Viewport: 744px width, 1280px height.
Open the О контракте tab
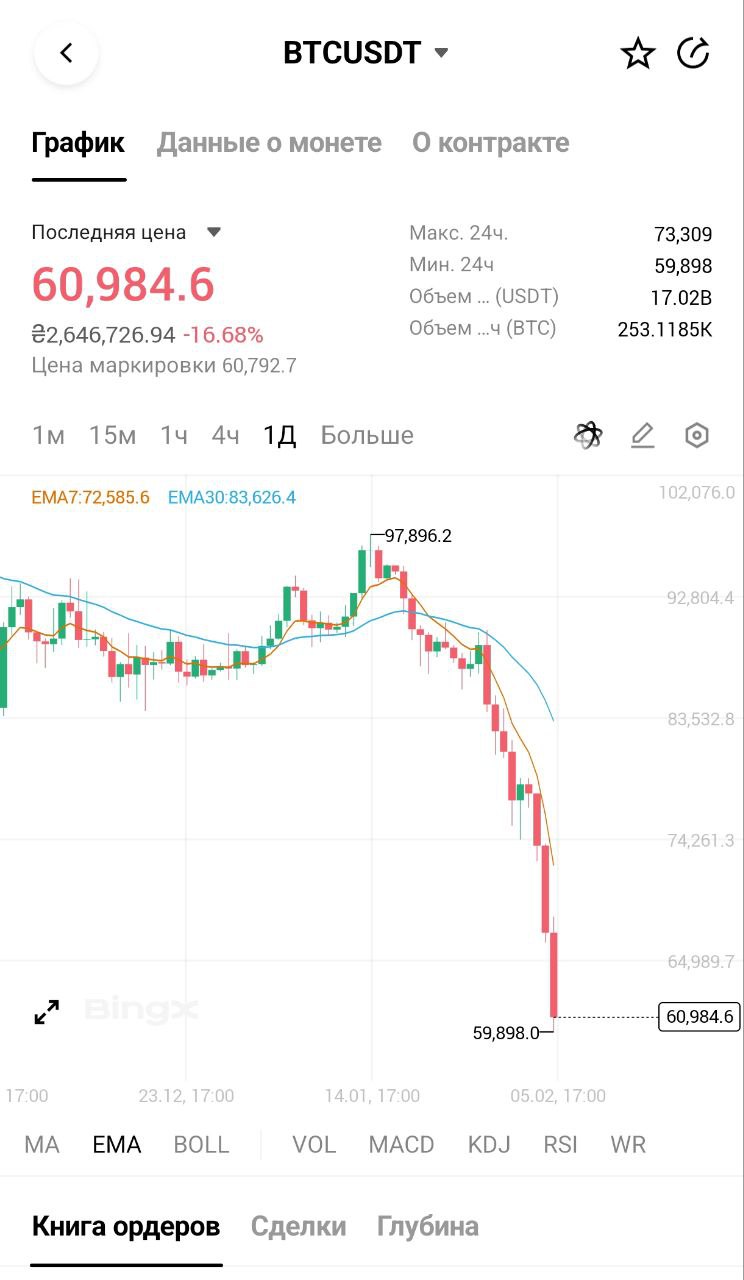(491, 143)
